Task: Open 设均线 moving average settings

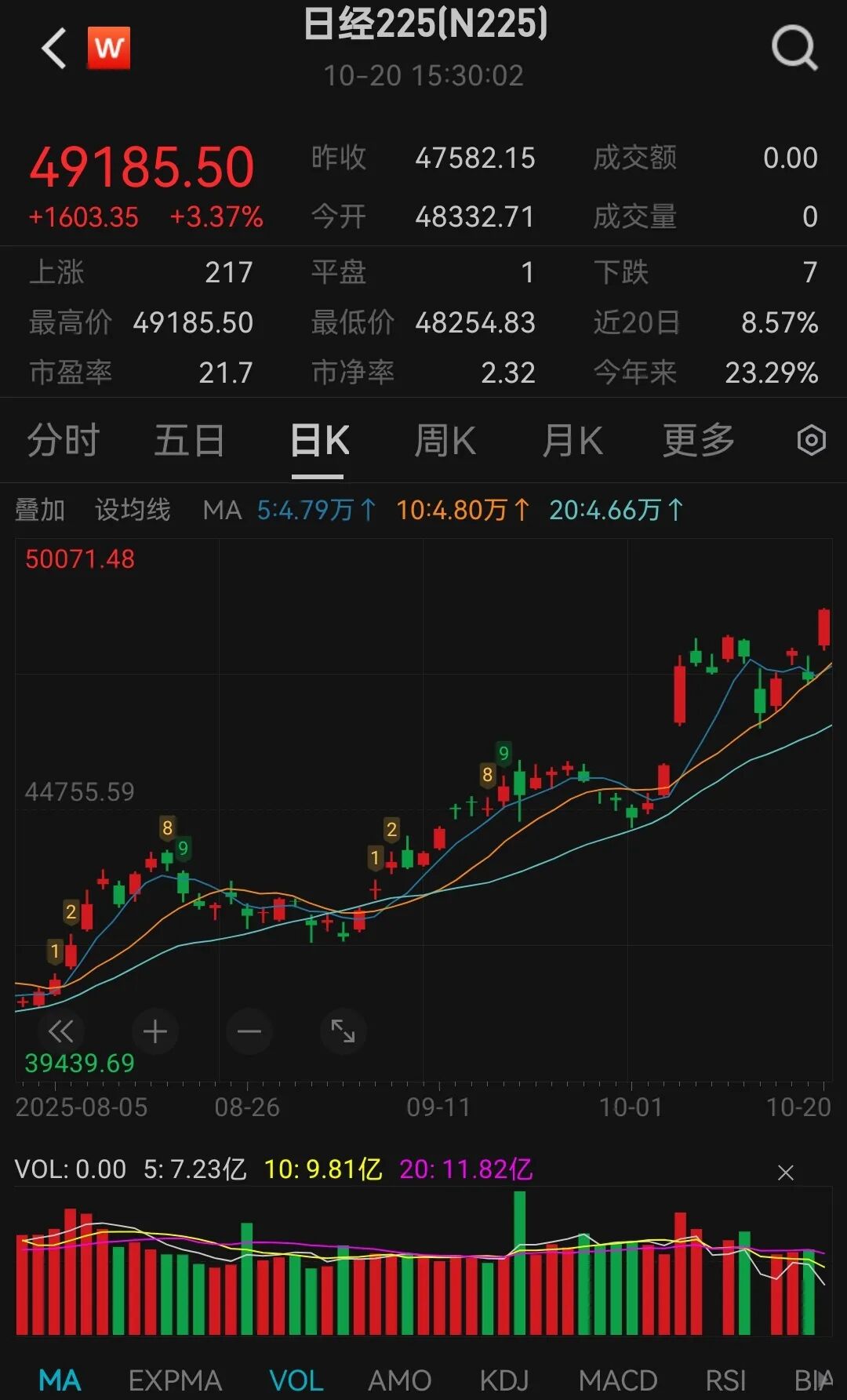Action: coord(133,511)
